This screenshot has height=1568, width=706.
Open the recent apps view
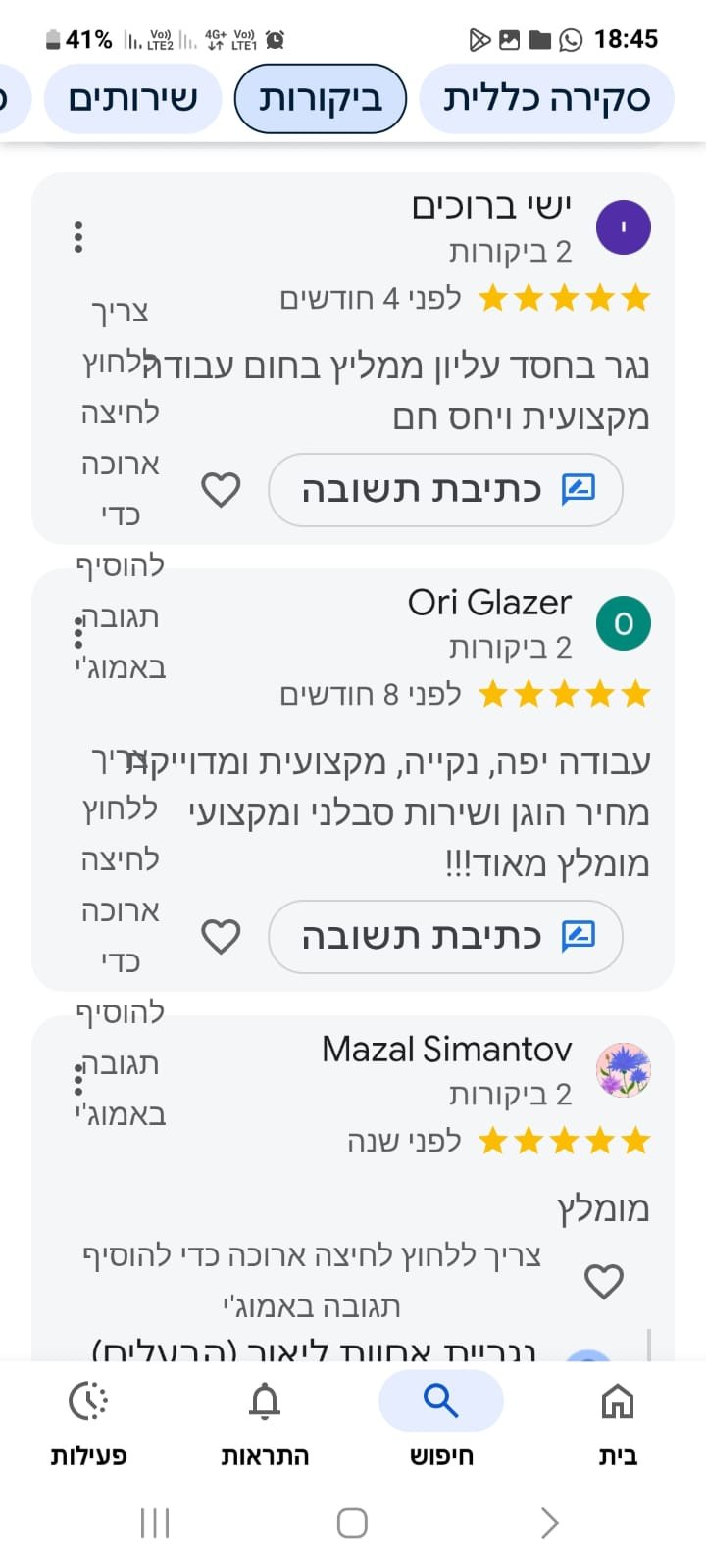(x=155, y=1523)
